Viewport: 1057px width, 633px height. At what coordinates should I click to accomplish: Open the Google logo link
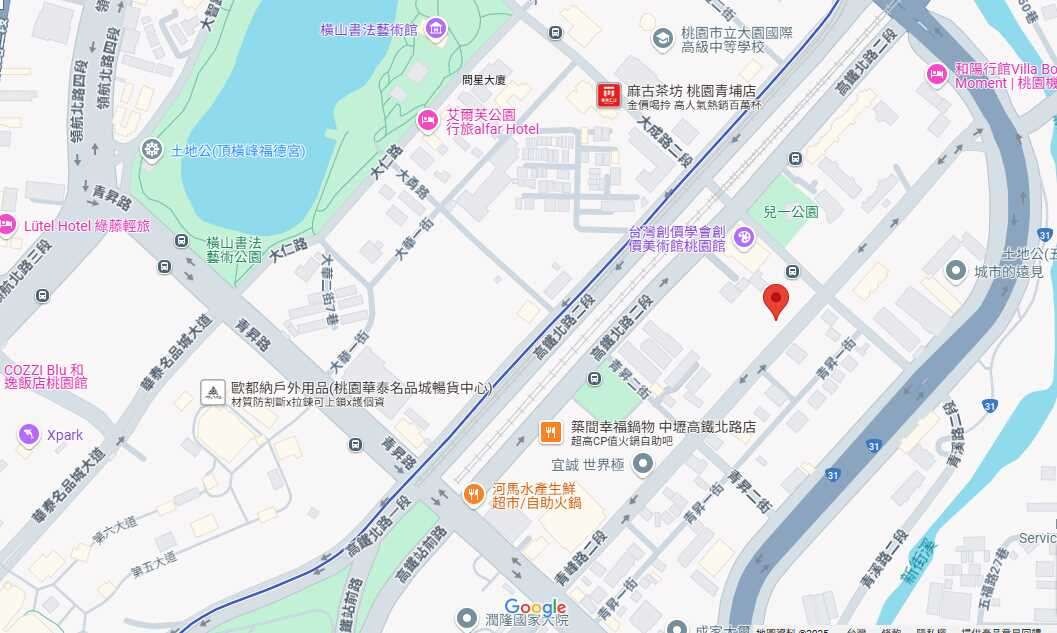point(535,607)
